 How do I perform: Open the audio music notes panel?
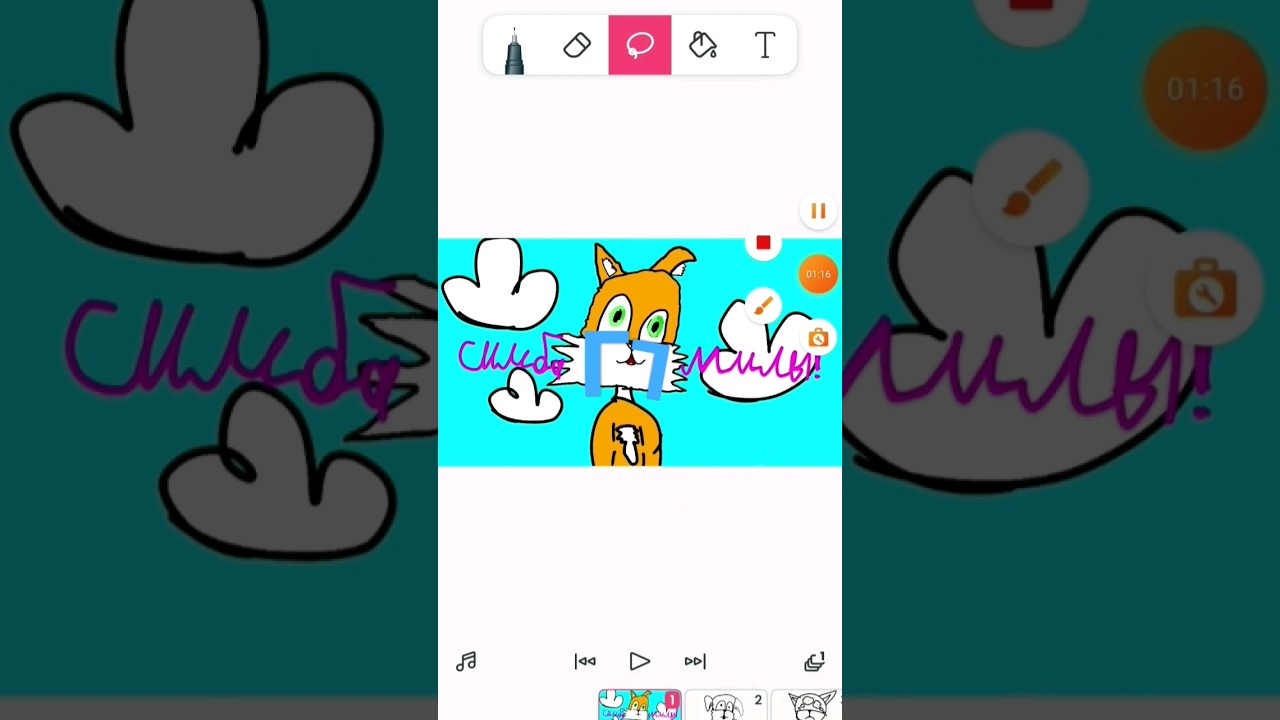pyautogui.click(x=466, y=662)
